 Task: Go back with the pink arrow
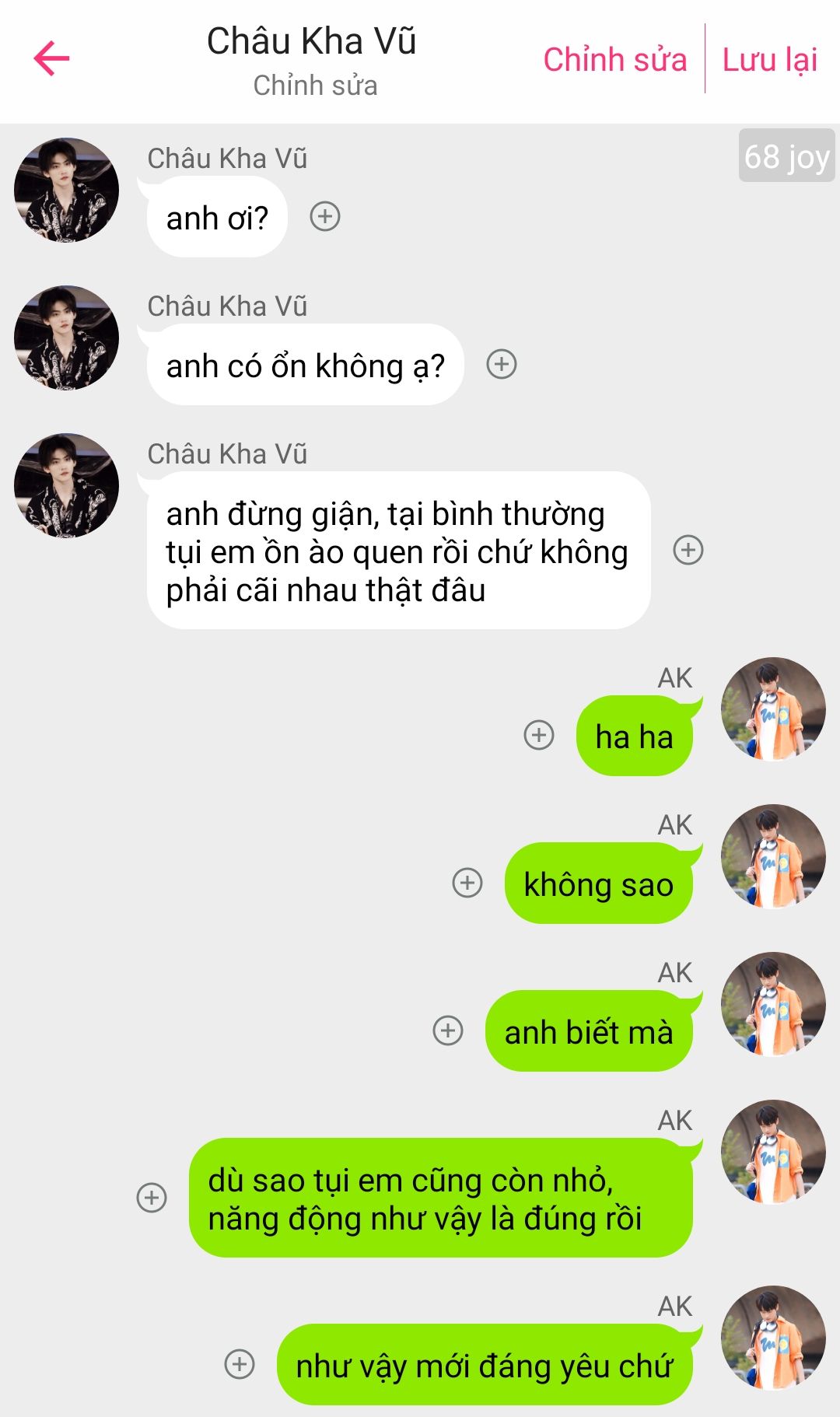52,59
